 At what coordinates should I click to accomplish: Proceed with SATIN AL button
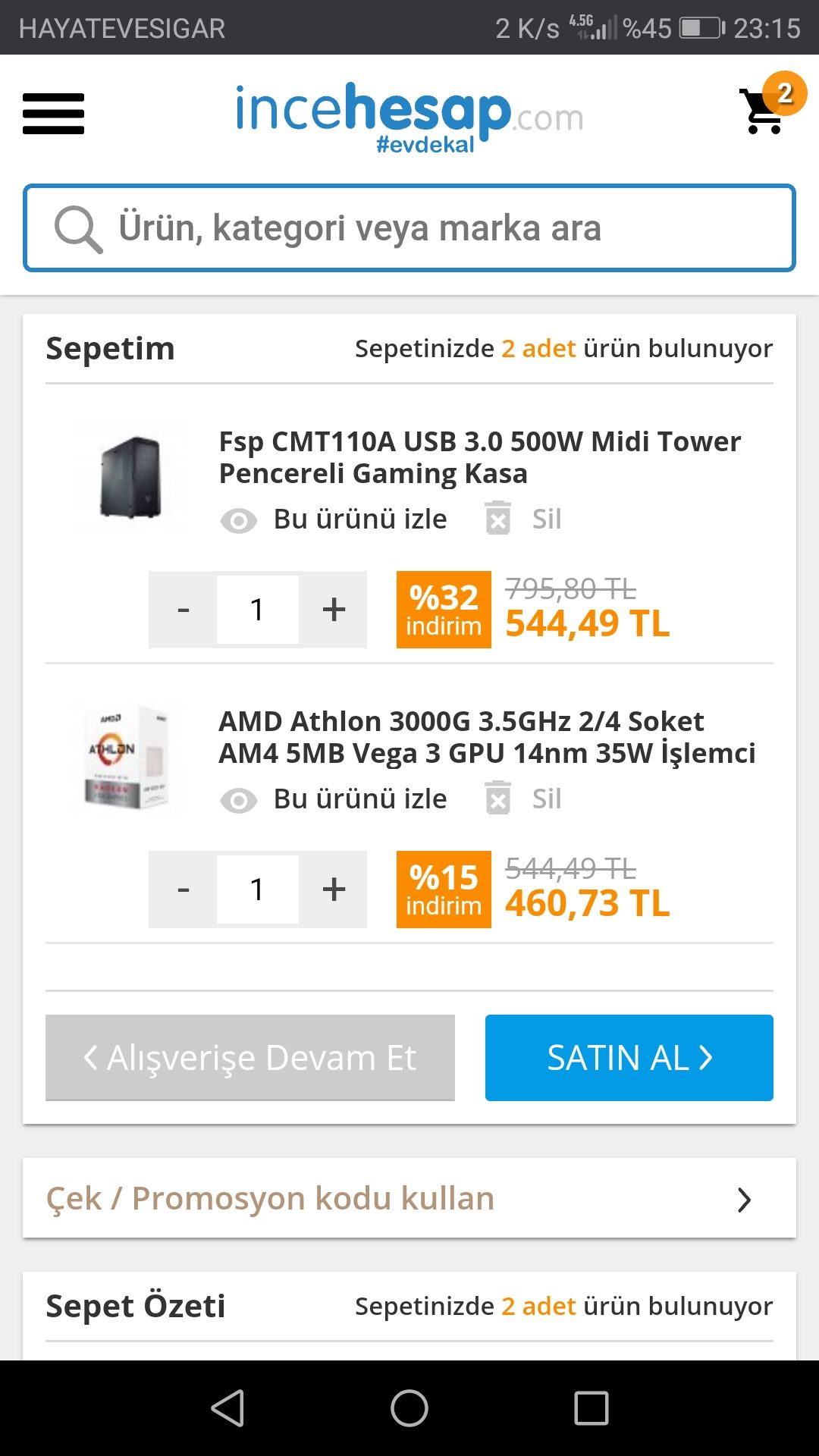click(629, 1058)
